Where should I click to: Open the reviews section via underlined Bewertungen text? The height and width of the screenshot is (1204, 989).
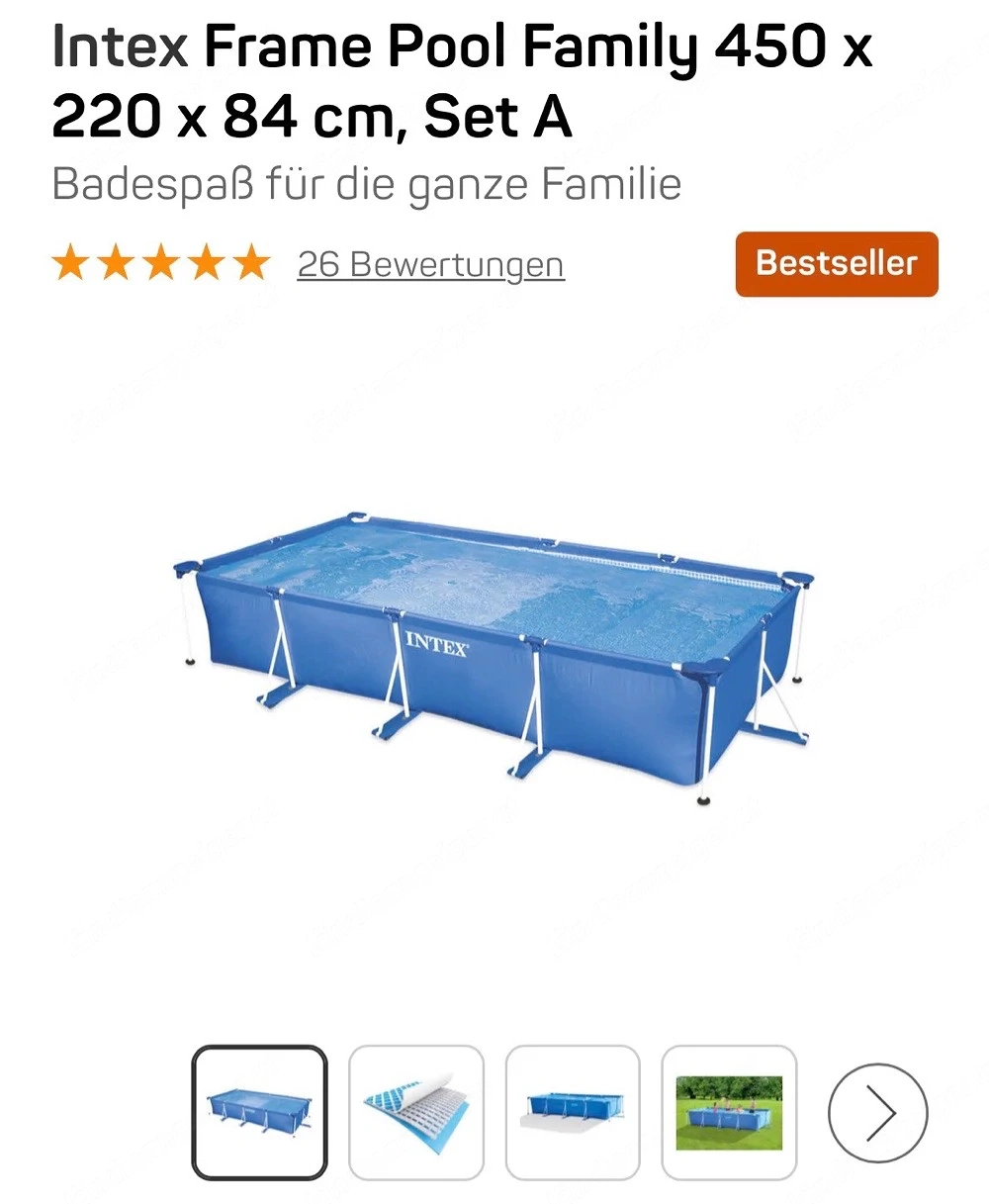point(430,264)
